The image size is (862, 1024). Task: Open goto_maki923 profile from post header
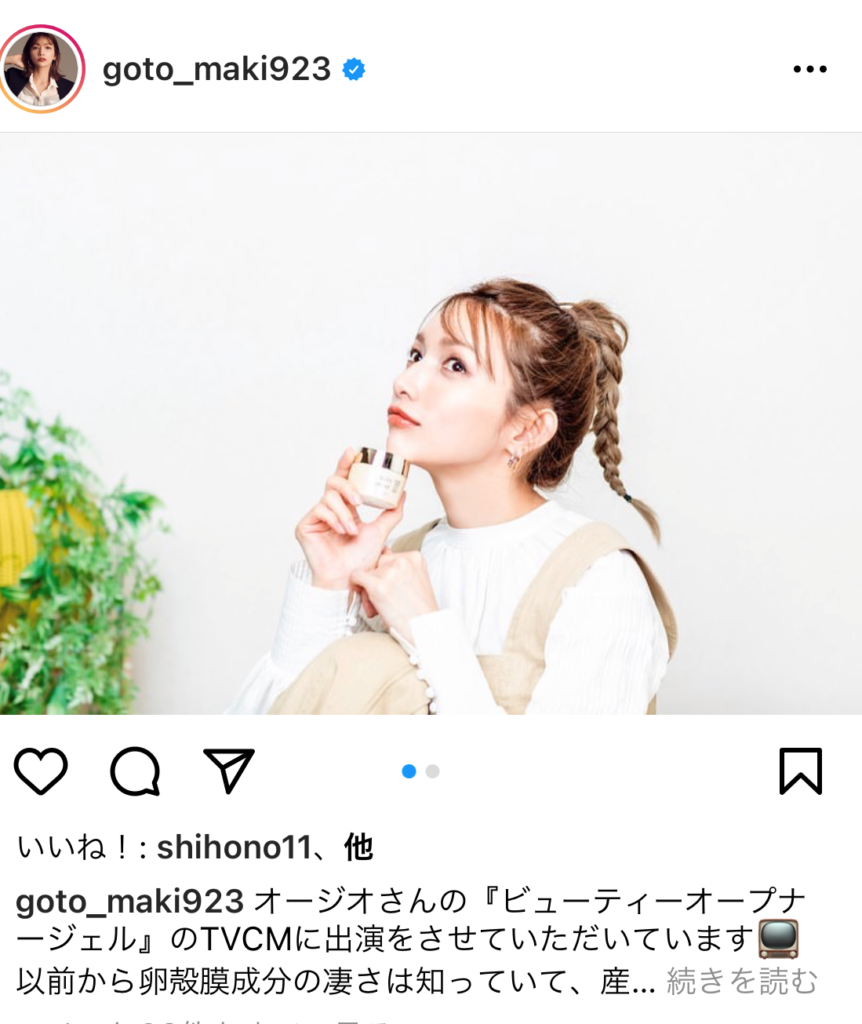pyautogui.click(x=216, y=69)
